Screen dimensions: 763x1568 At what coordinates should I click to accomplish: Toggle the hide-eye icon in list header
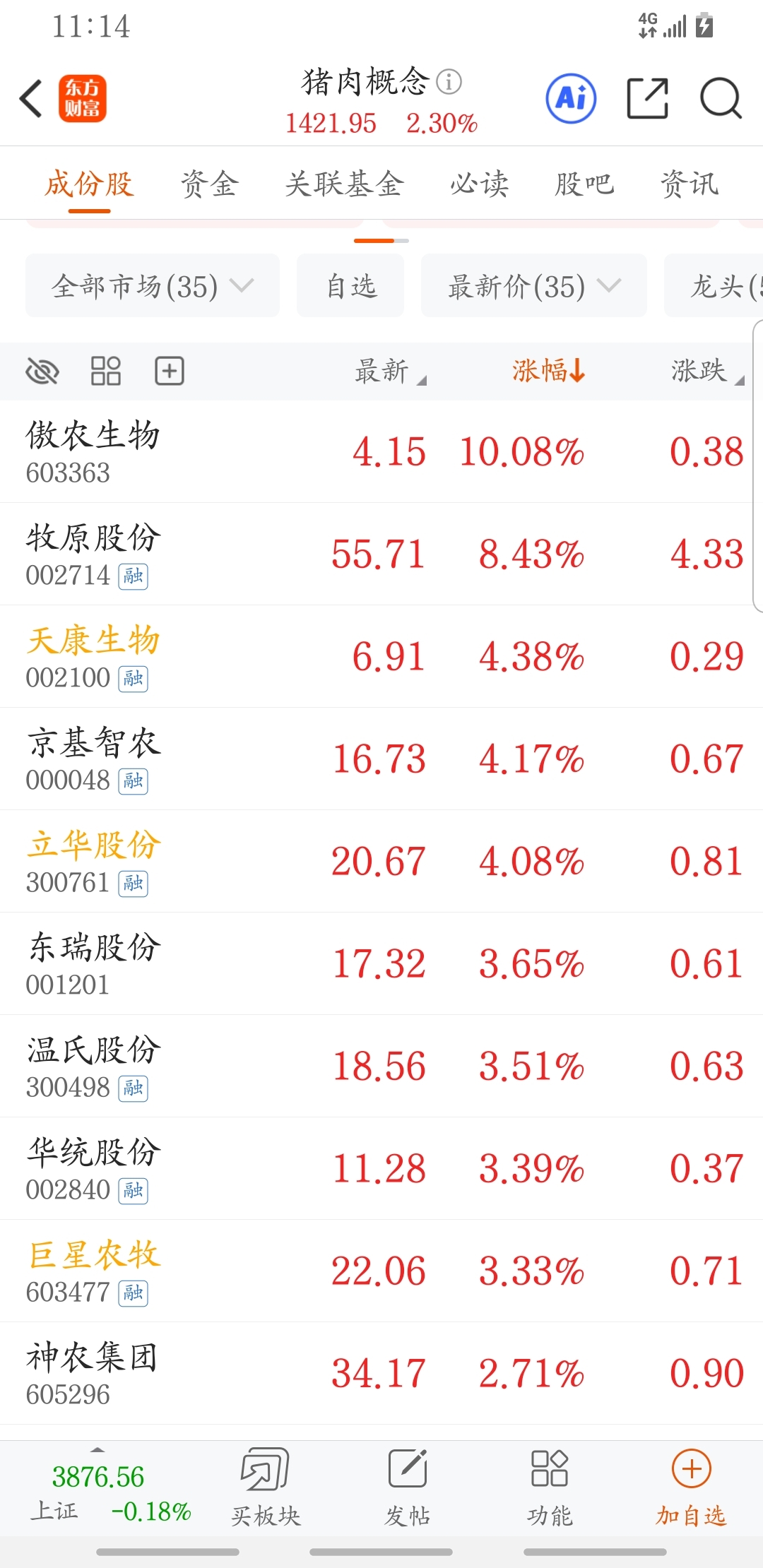(x=42, y=371)
